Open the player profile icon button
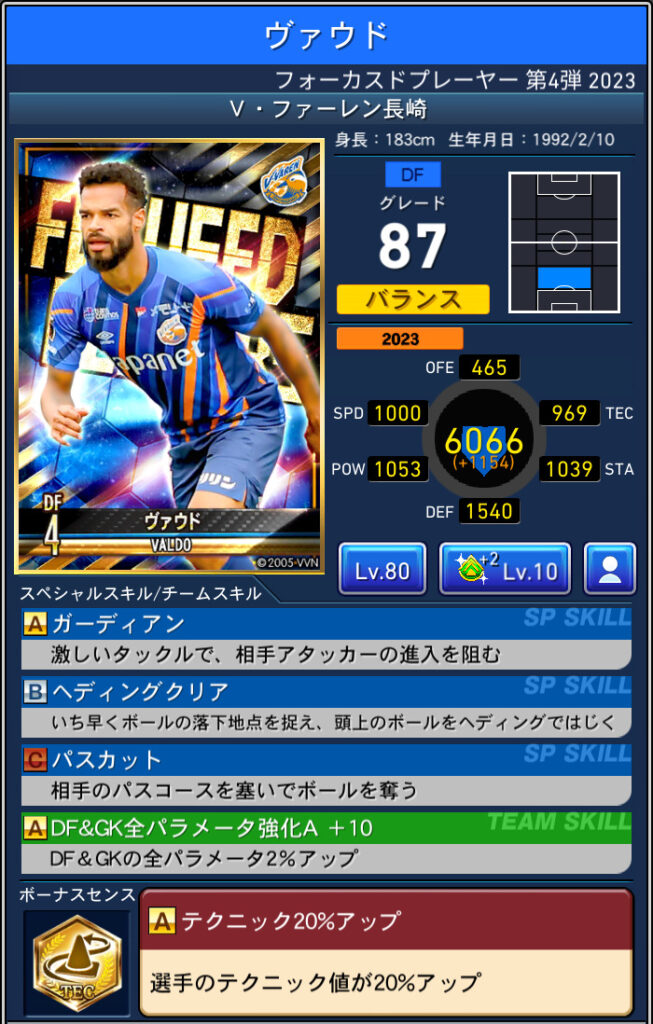Image resolution: width=653 pixels, height=1024 pixels. (609, 570)
